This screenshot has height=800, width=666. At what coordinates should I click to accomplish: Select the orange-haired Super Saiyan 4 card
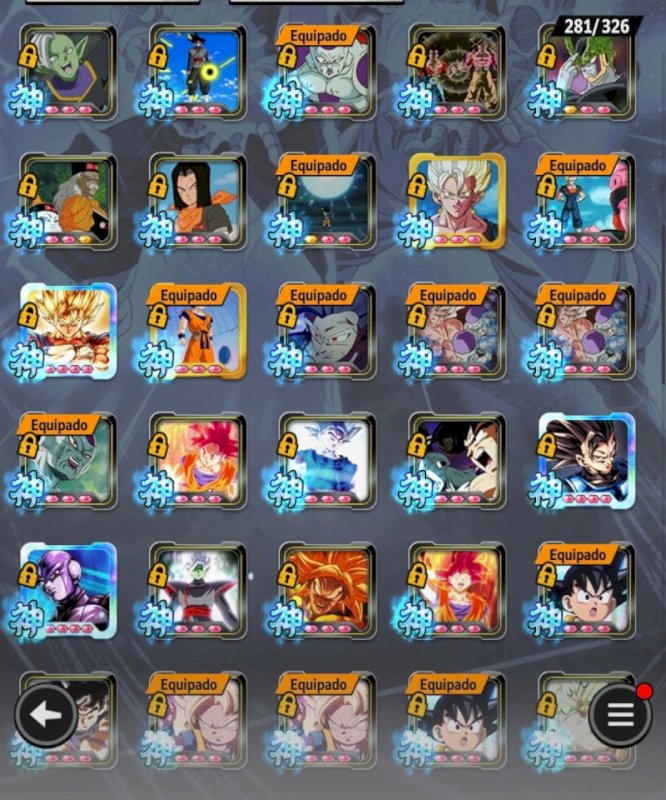(328, 592)
